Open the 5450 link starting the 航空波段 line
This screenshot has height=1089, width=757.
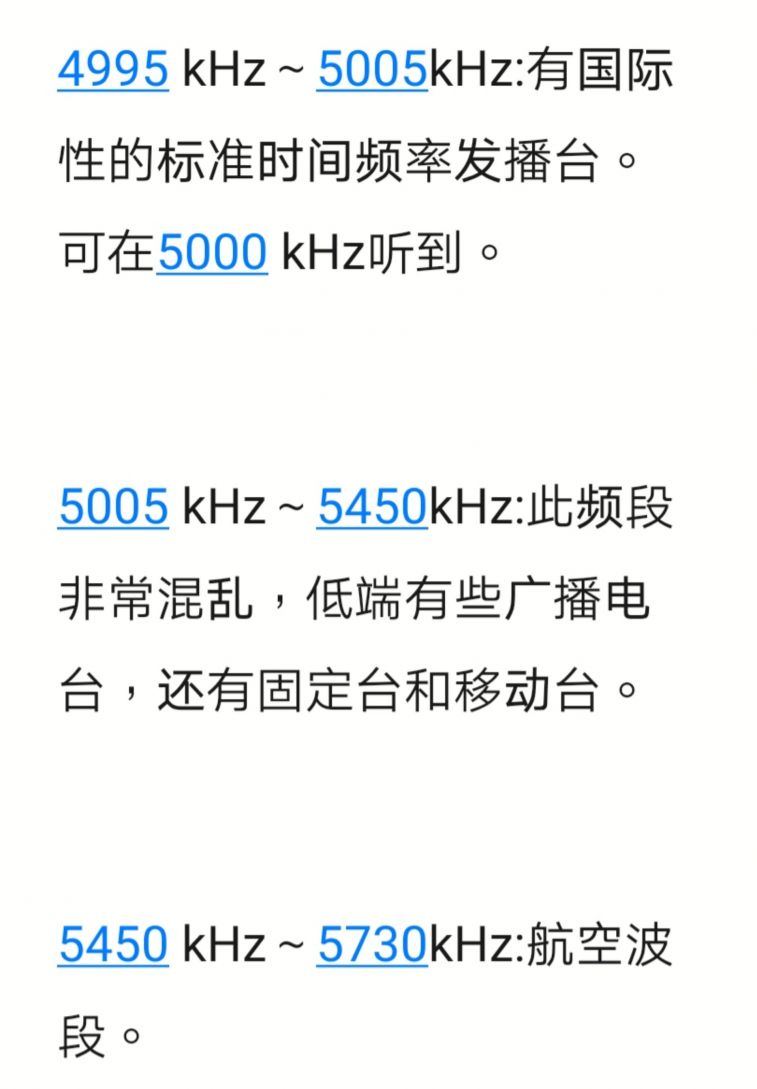[113, 945]
